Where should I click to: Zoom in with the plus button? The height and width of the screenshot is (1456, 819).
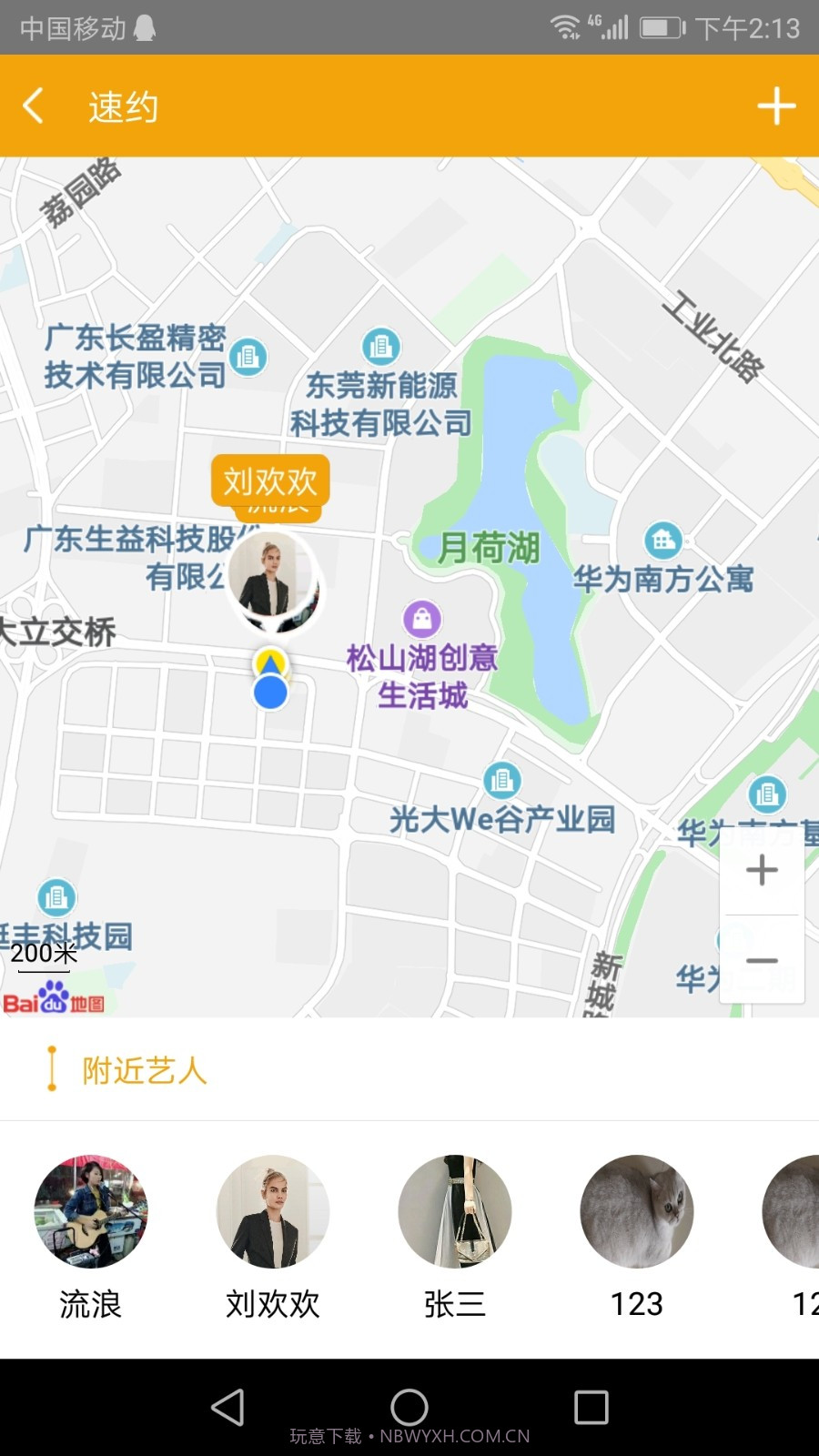pos(762,871)
